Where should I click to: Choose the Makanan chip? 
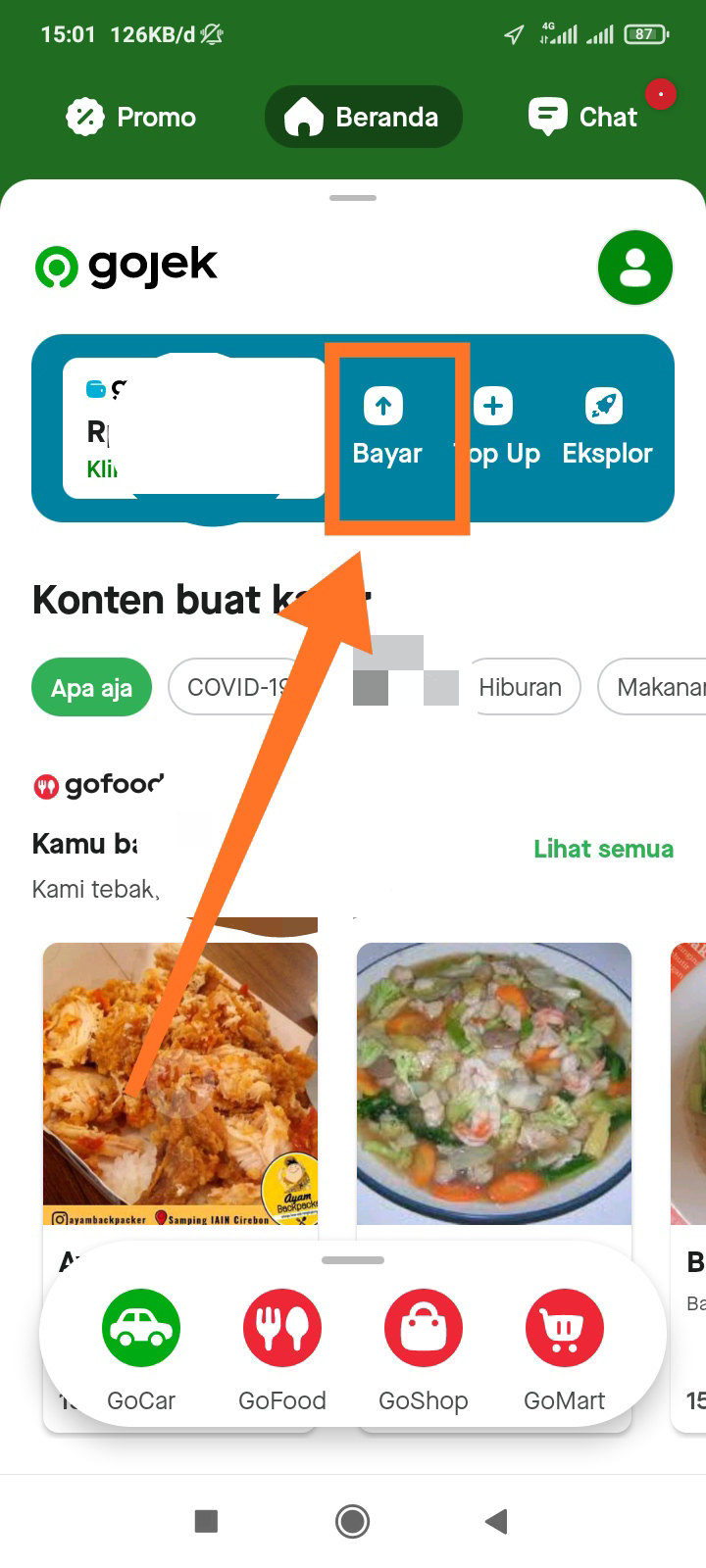[x=652, y=688]
